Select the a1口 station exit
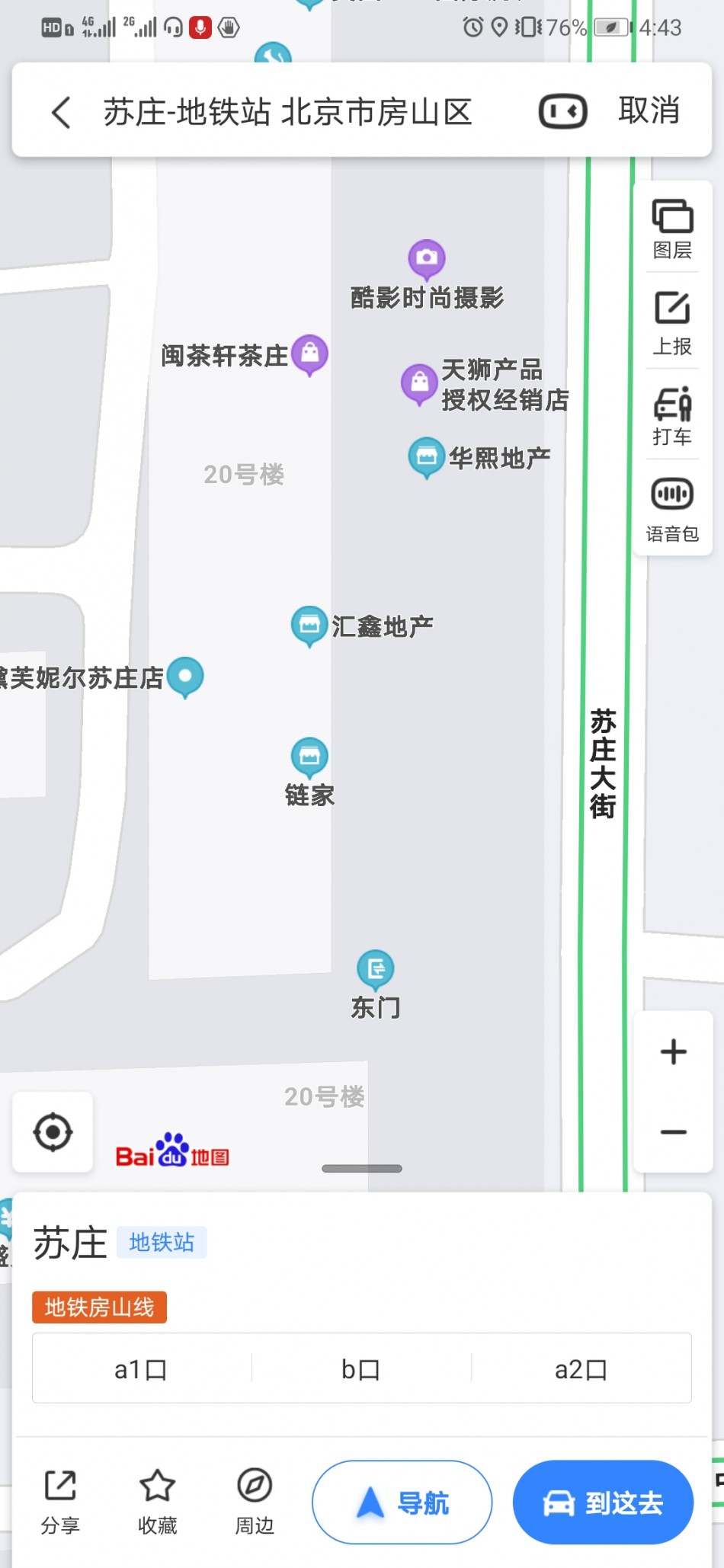Viewport: 724px width, 1568px height. tap(141, 1369)
